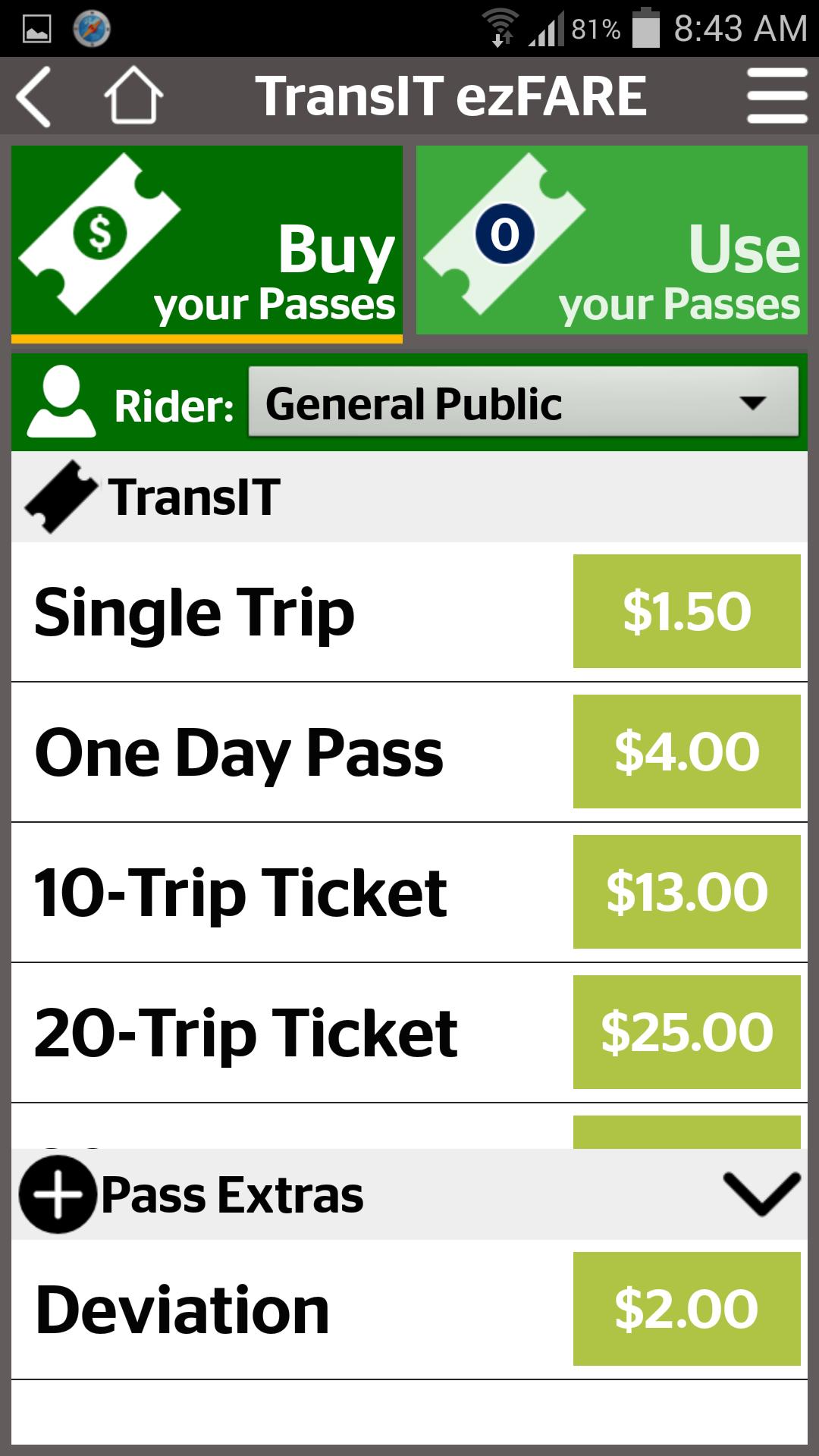Tap the rider profile person icon

(x=61, y=403)
